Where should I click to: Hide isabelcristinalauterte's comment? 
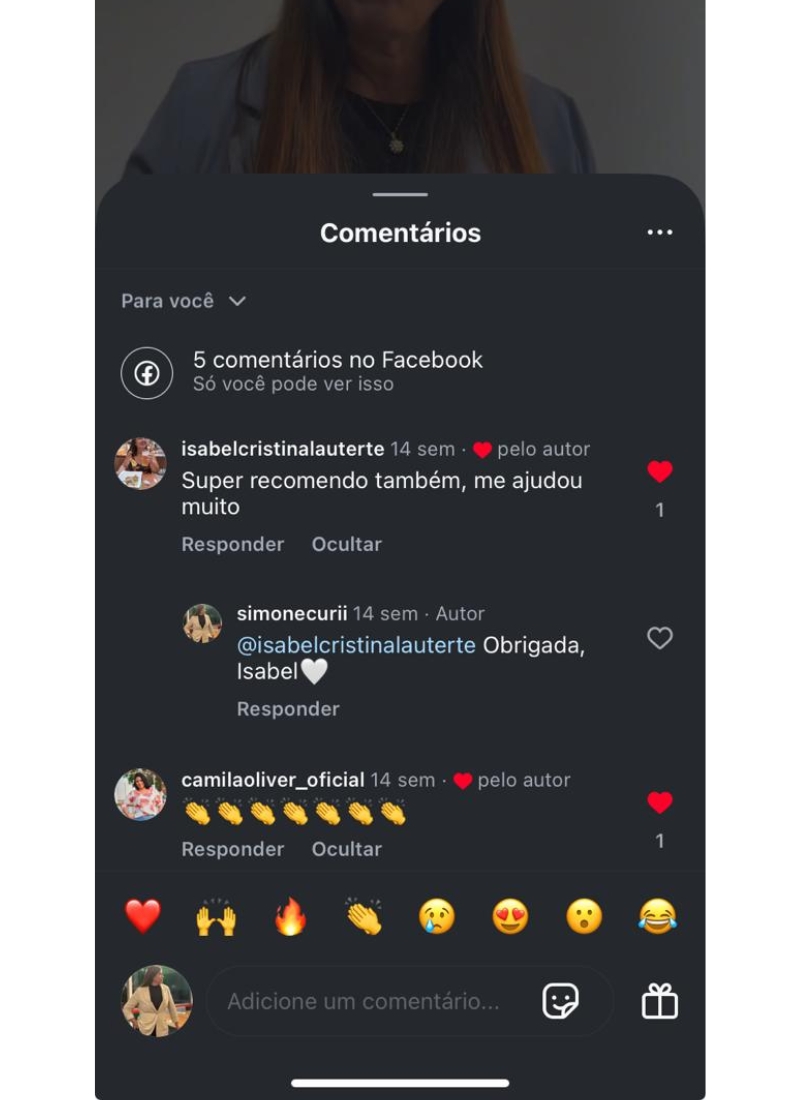click(x=346, y=544)
